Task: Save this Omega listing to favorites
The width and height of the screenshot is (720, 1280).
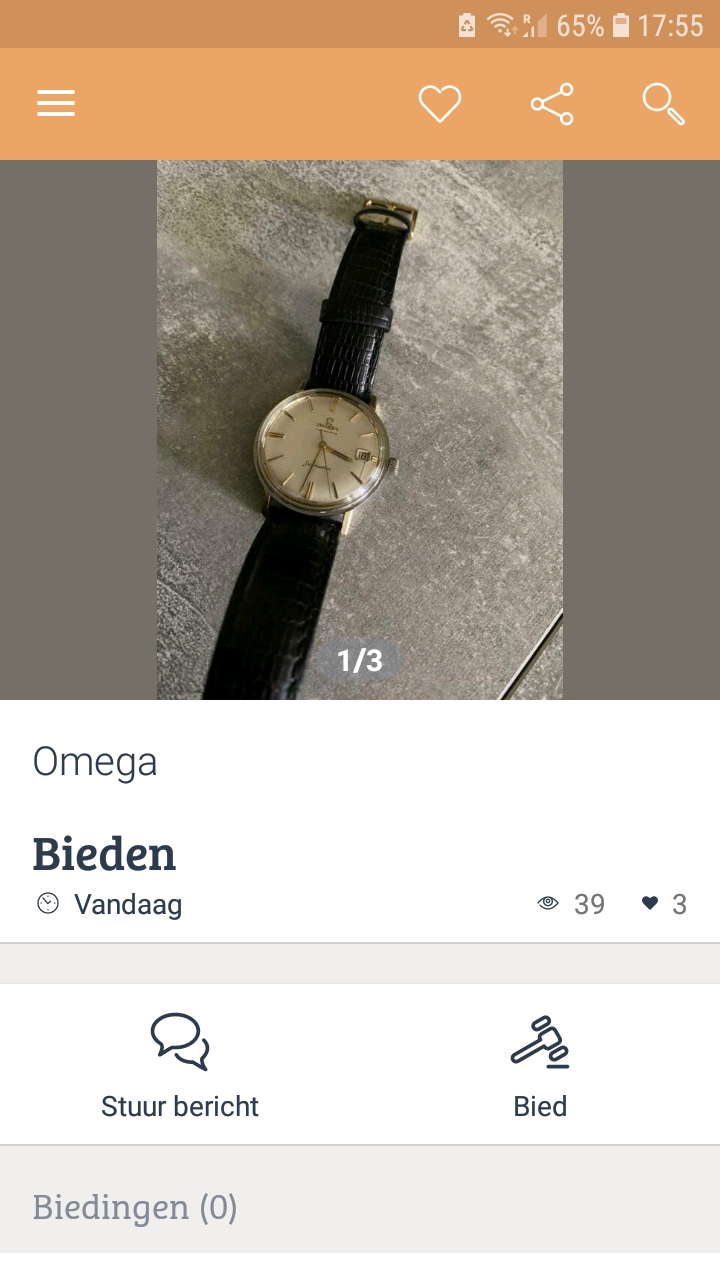Action: pyautogui.click(x=439, y=104)
